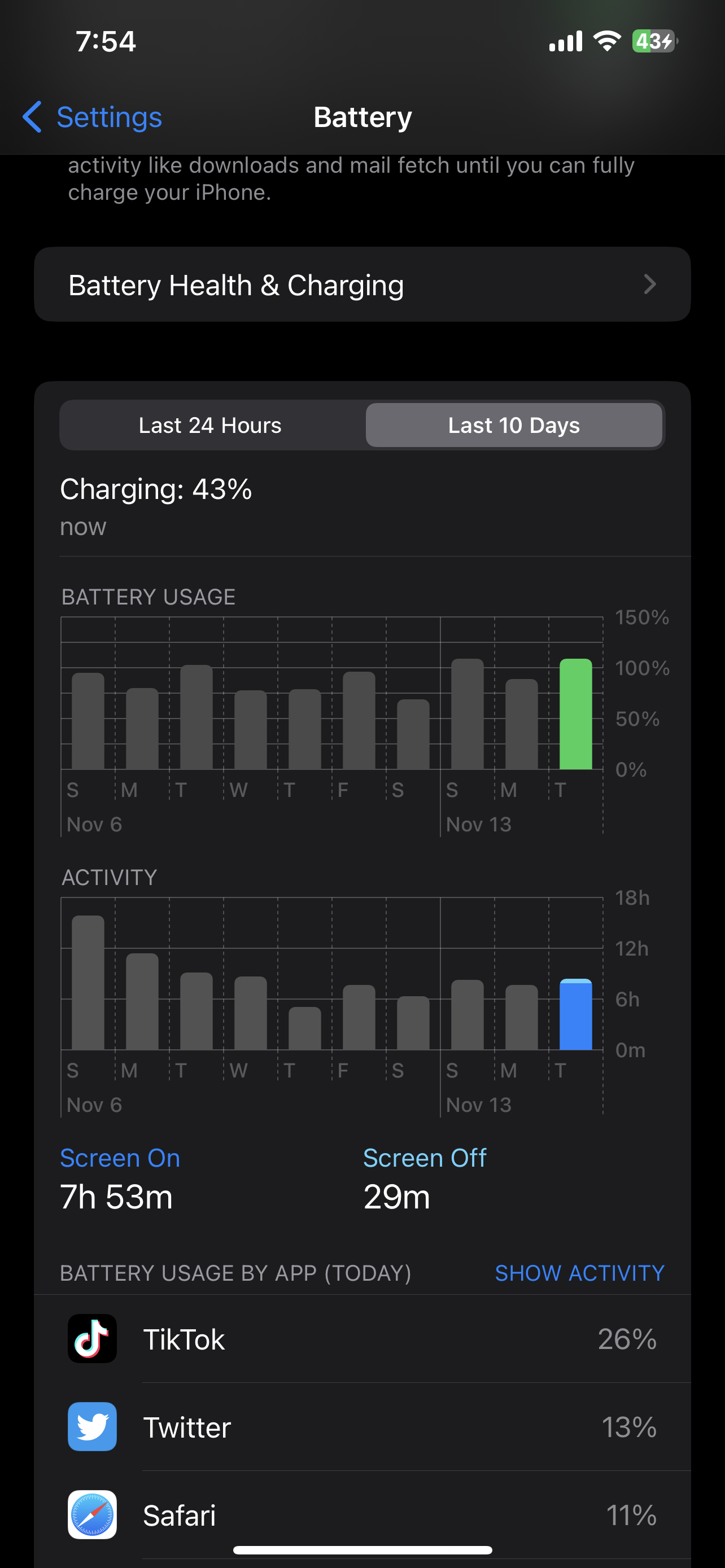Select the blue Tuesday activity bar
Viewport: 725px width, 1568px height.
tap(575, 1015)
